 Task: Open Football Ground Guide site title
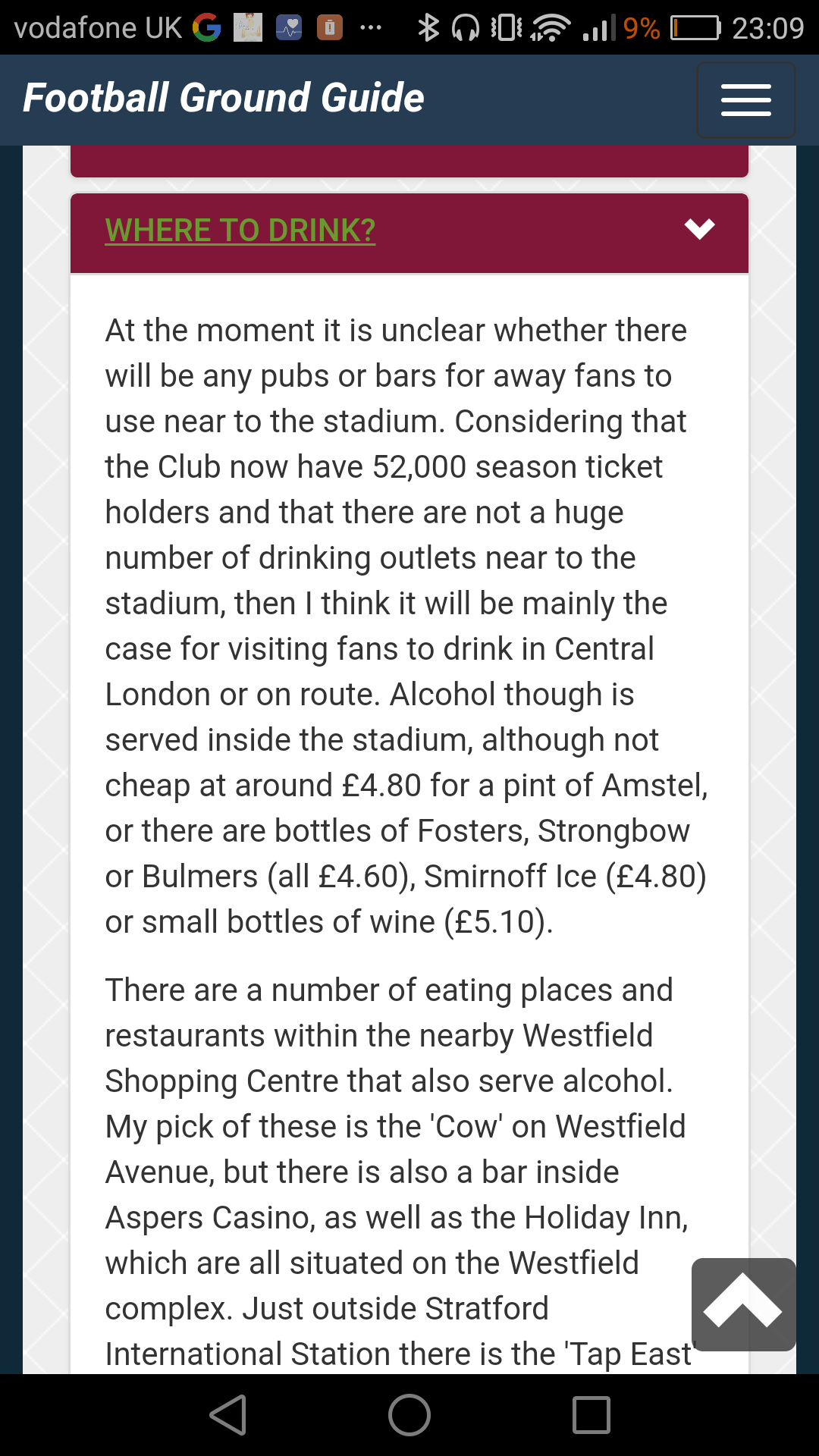click(x=224, y=99)
